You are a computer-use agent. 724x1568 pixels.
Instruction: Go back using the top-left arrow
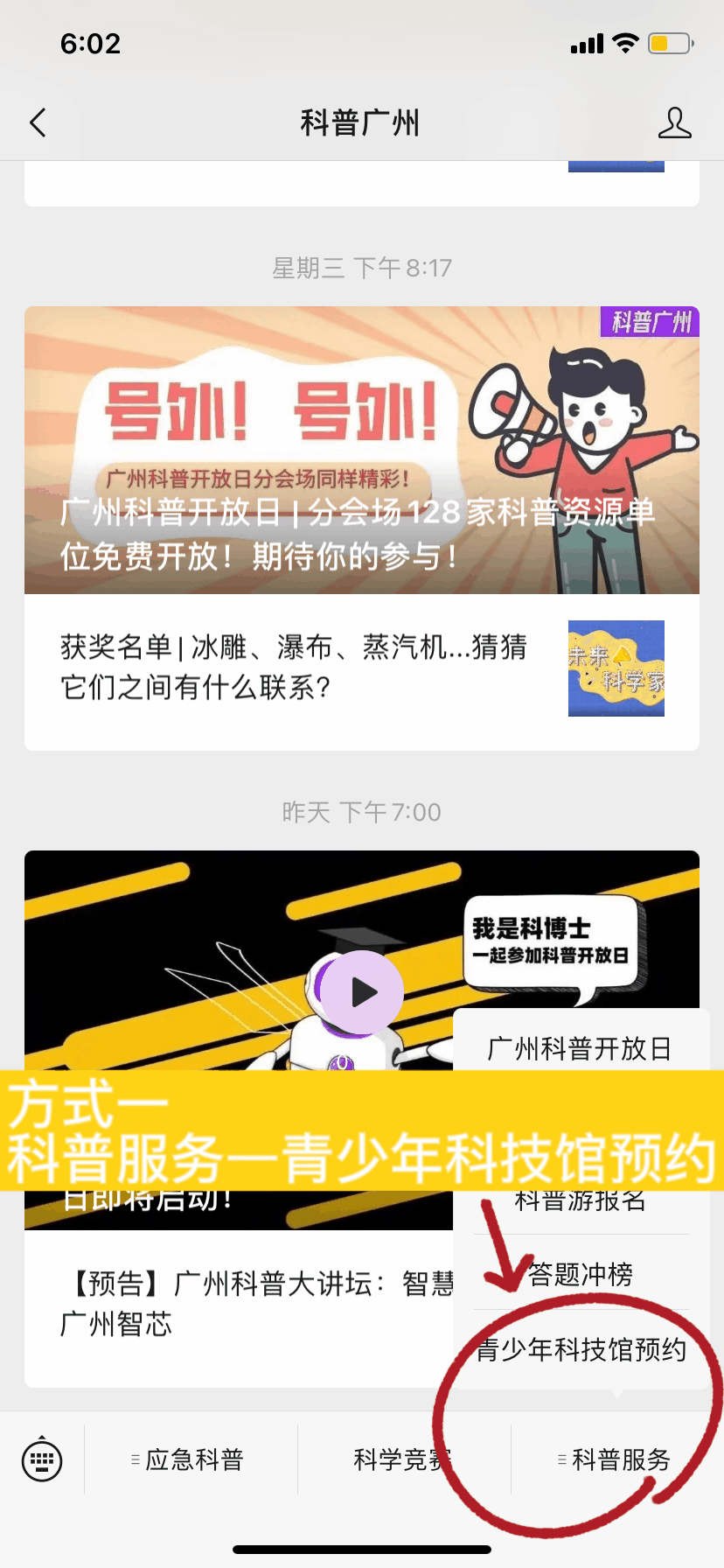point(38,122)
